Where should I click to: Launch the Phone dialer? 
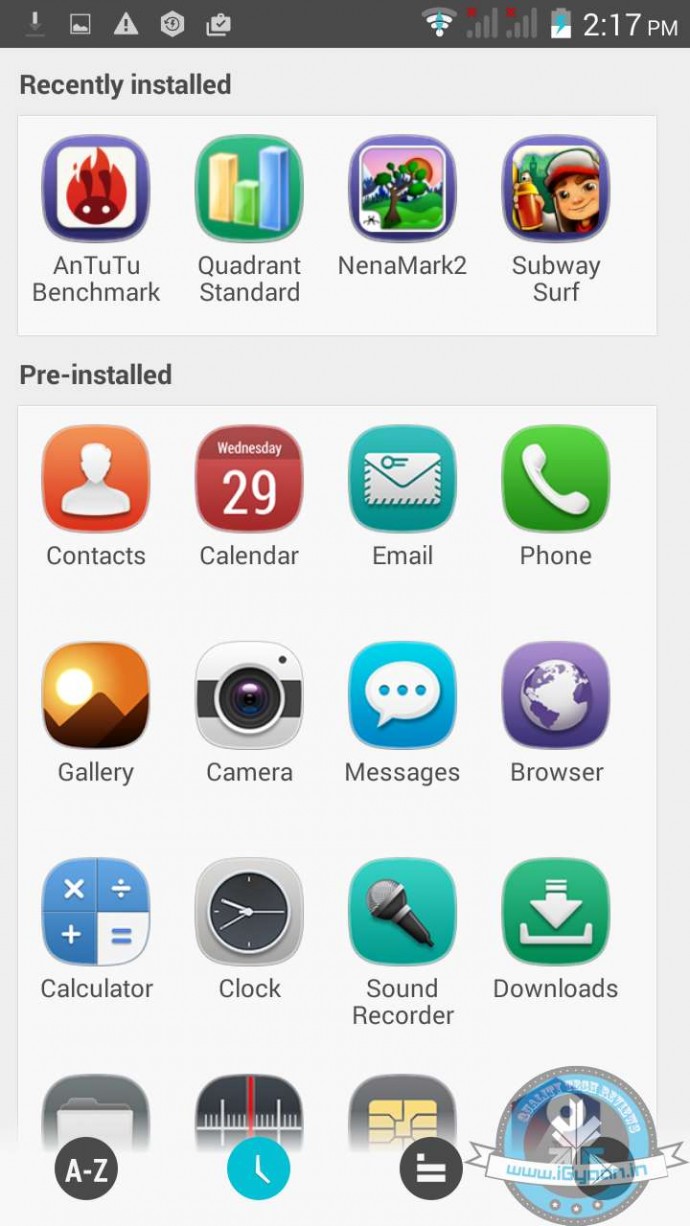555,479
